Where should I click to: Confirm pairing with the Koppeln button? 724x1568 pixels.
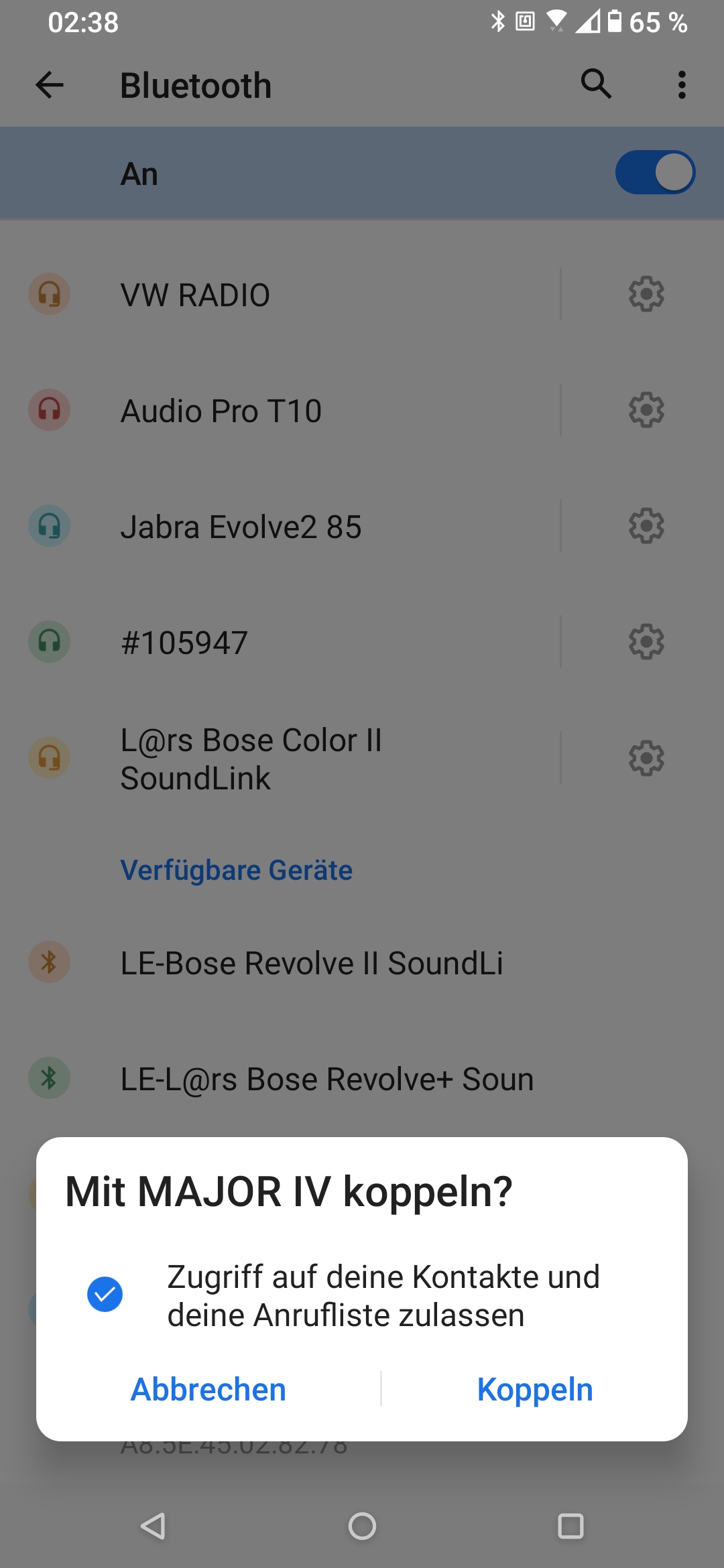[x=534, y=1390]
